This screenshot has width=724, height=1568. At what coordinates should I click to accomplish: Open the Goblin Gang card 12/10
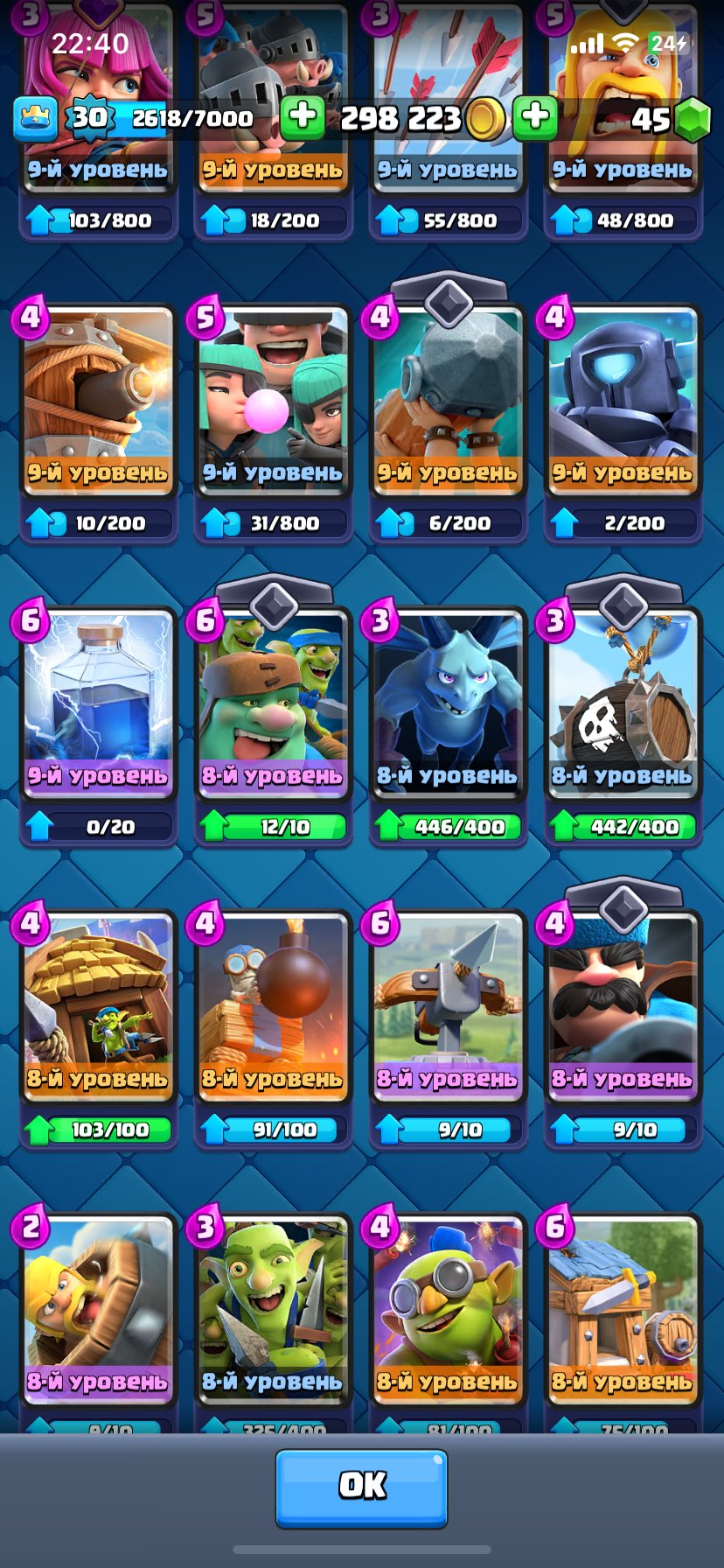tap(273, 705)
